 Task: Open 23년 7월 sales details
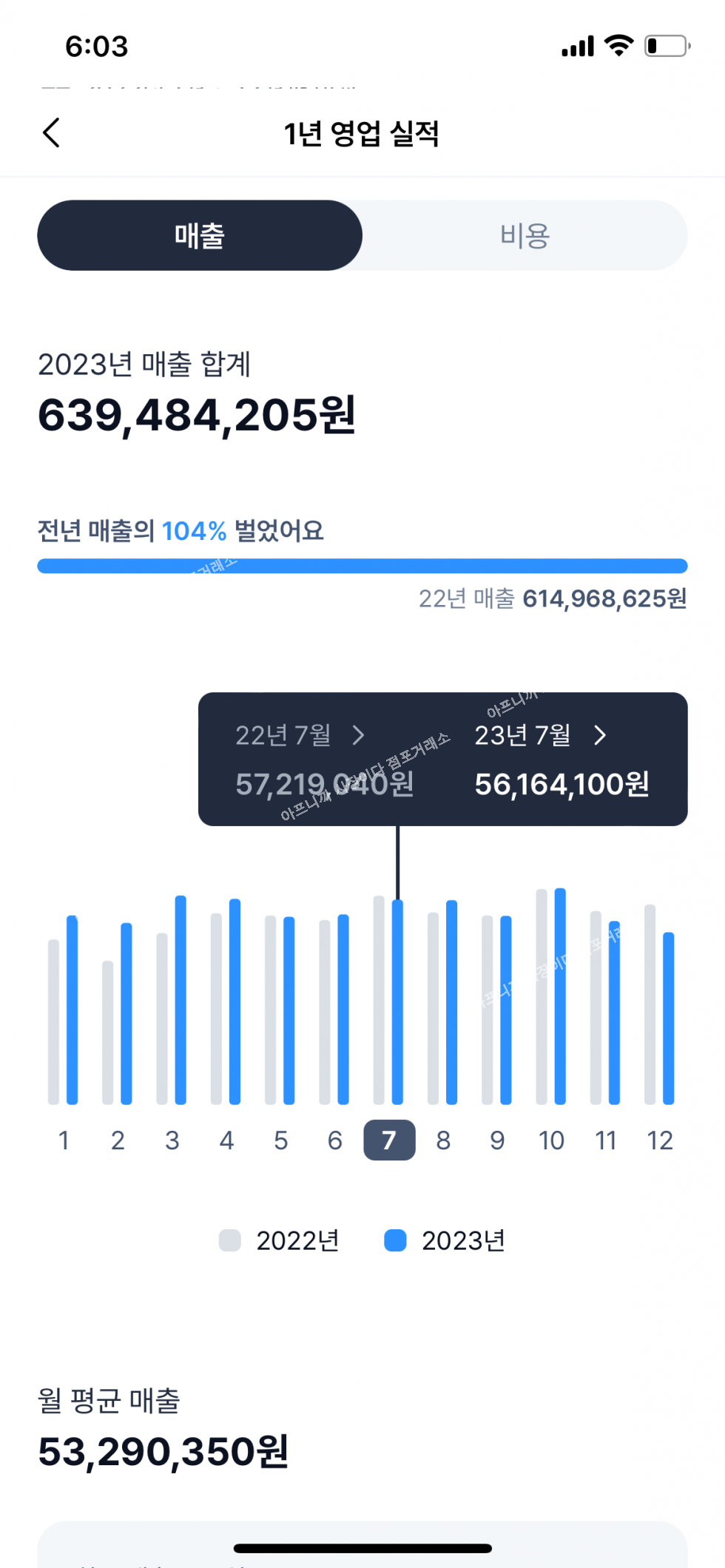point(540,735)
